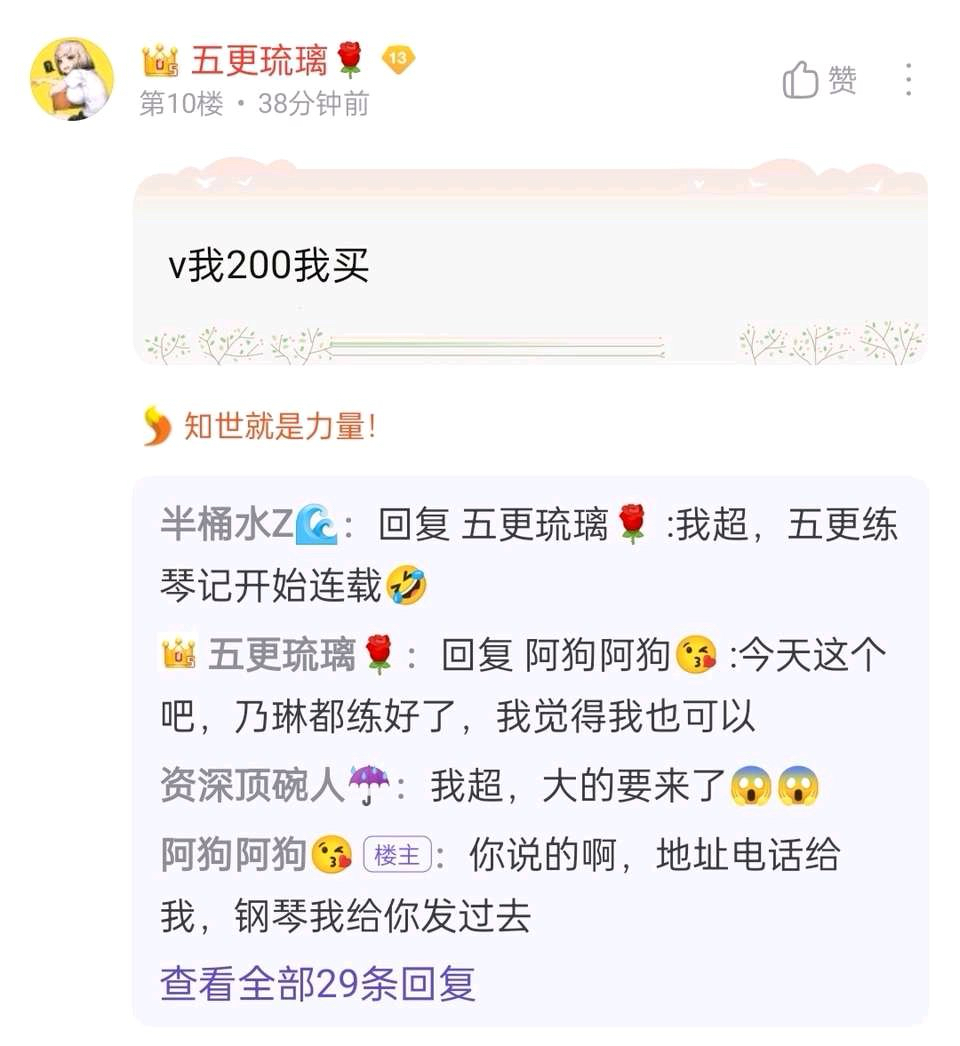This screenshot has height=1046, width=960.
Task: Open the three-dot overflow menu
Action: pos(908,80)
